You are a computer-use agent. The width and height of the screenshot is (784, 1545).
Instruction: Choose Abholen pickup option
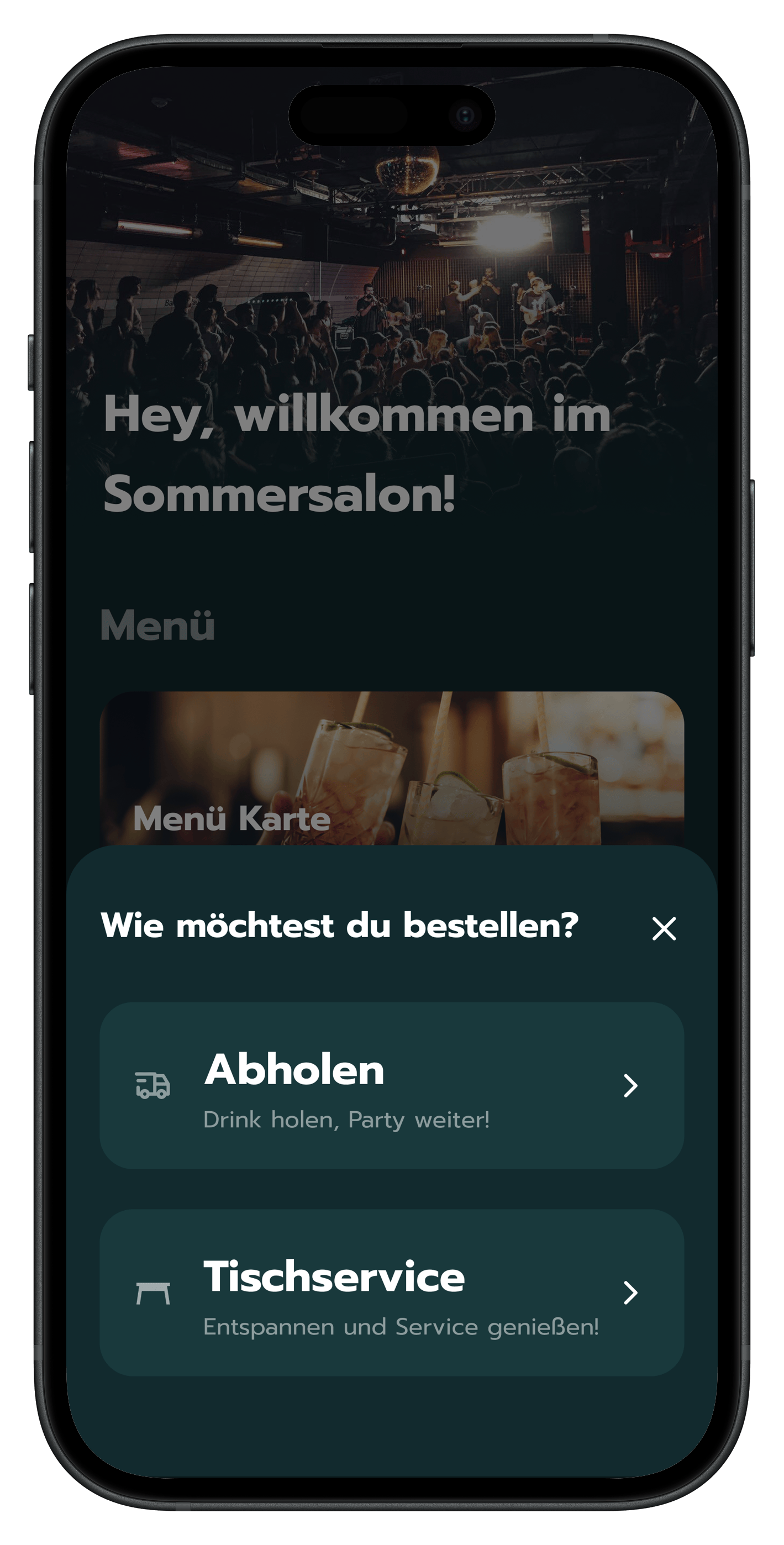[392, 1086]
